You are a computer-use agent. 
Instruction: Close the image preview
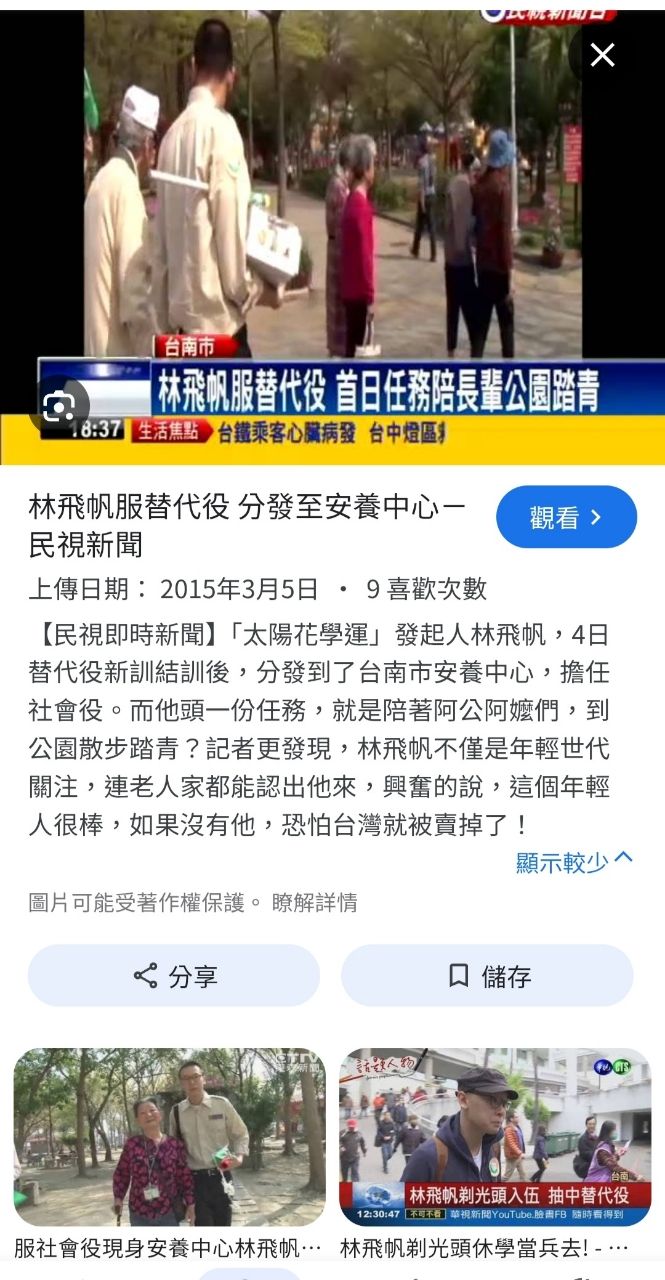(602, 55)
